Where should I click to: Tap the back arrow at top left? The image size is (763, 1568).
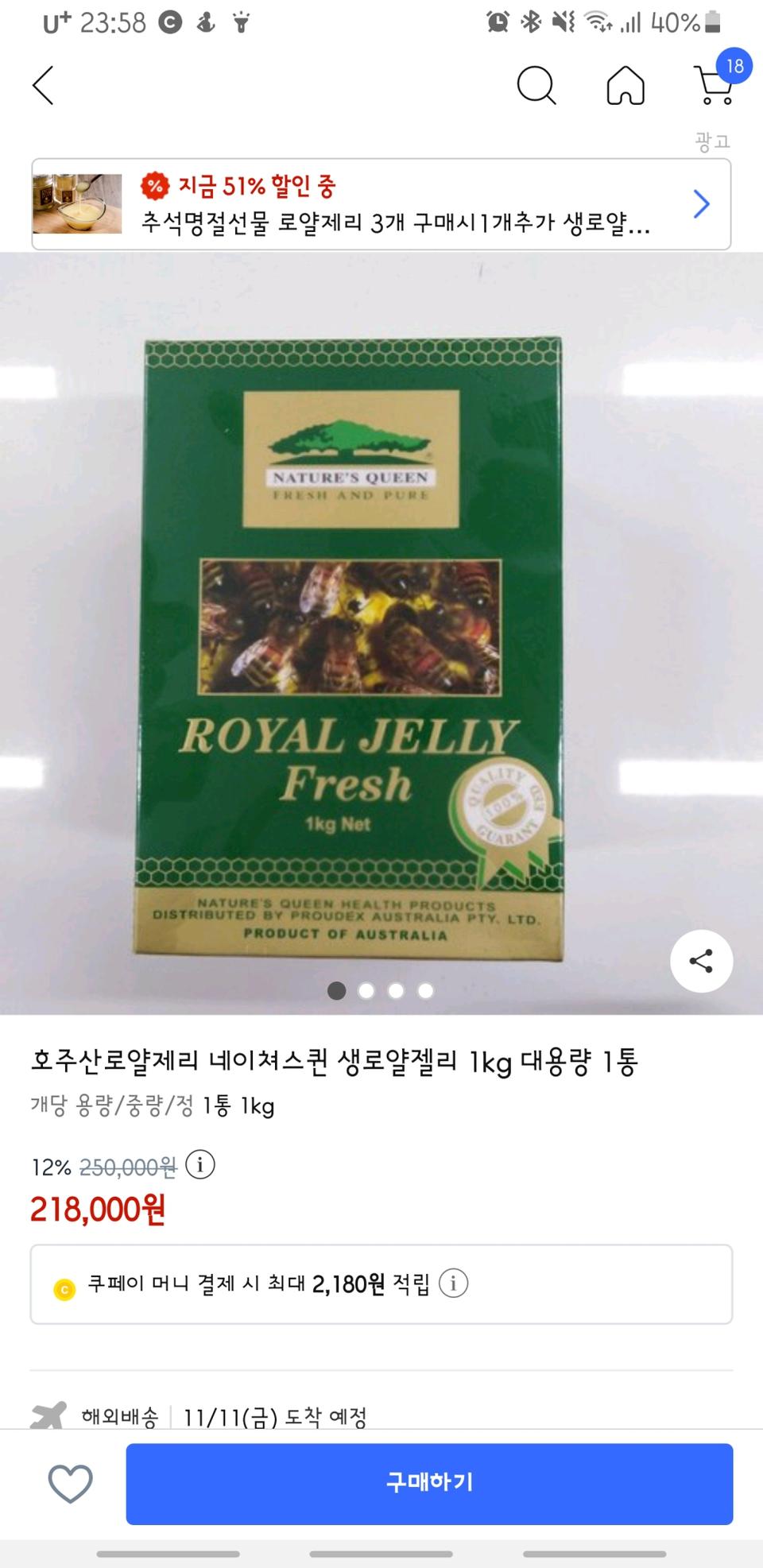[44, 86]
